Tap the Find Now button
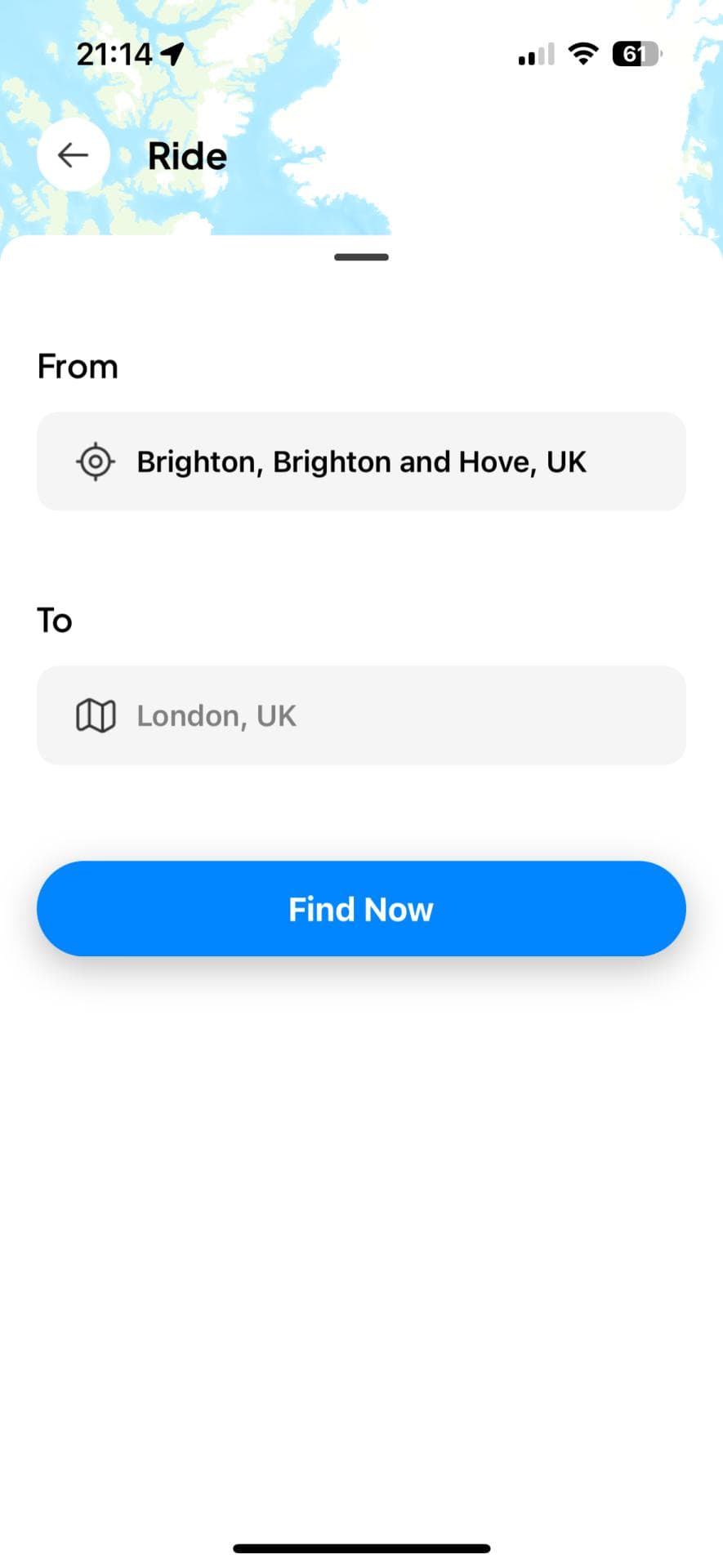Image resolution: width=723 pixels, height=1568 pixels. click(x=360, y=909)
